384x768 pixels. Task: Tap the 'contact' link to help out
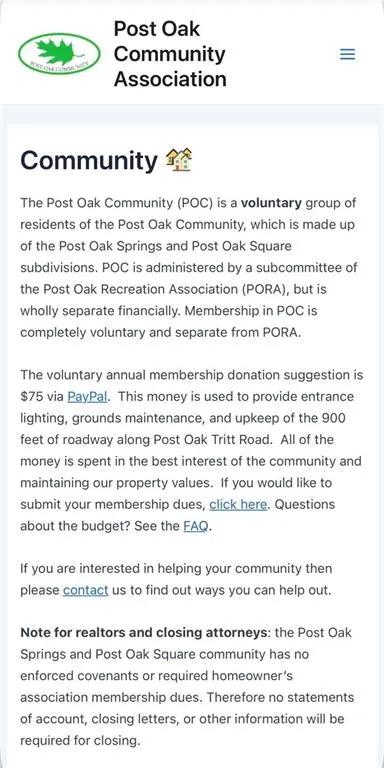[85, 590]
